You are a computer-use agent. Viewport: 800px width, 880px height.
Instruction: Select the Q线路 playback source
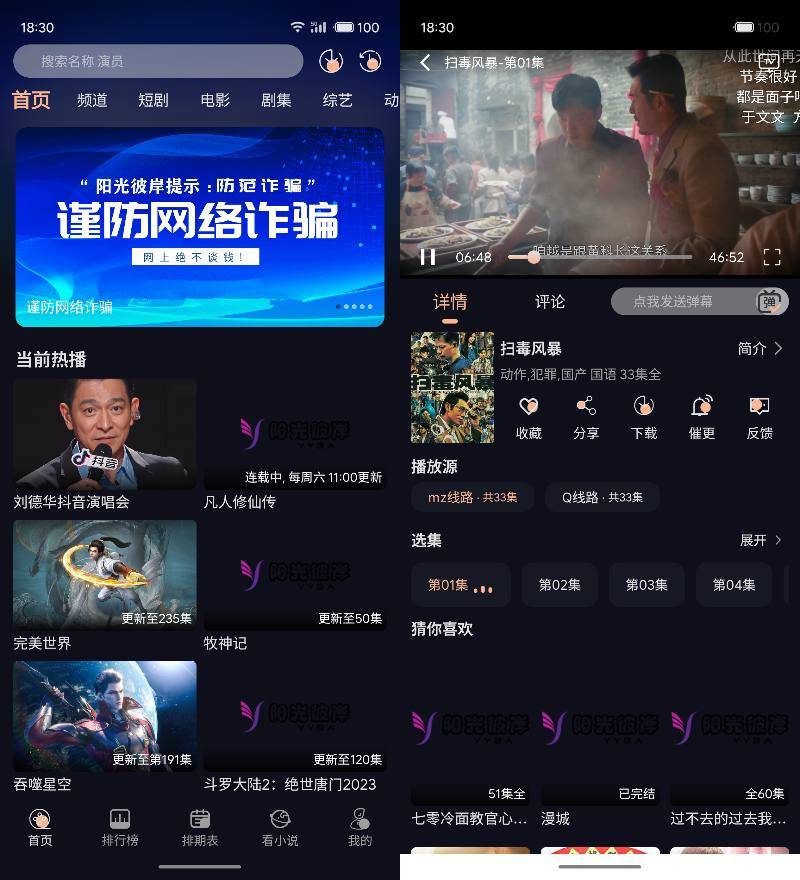click(602, 497)
